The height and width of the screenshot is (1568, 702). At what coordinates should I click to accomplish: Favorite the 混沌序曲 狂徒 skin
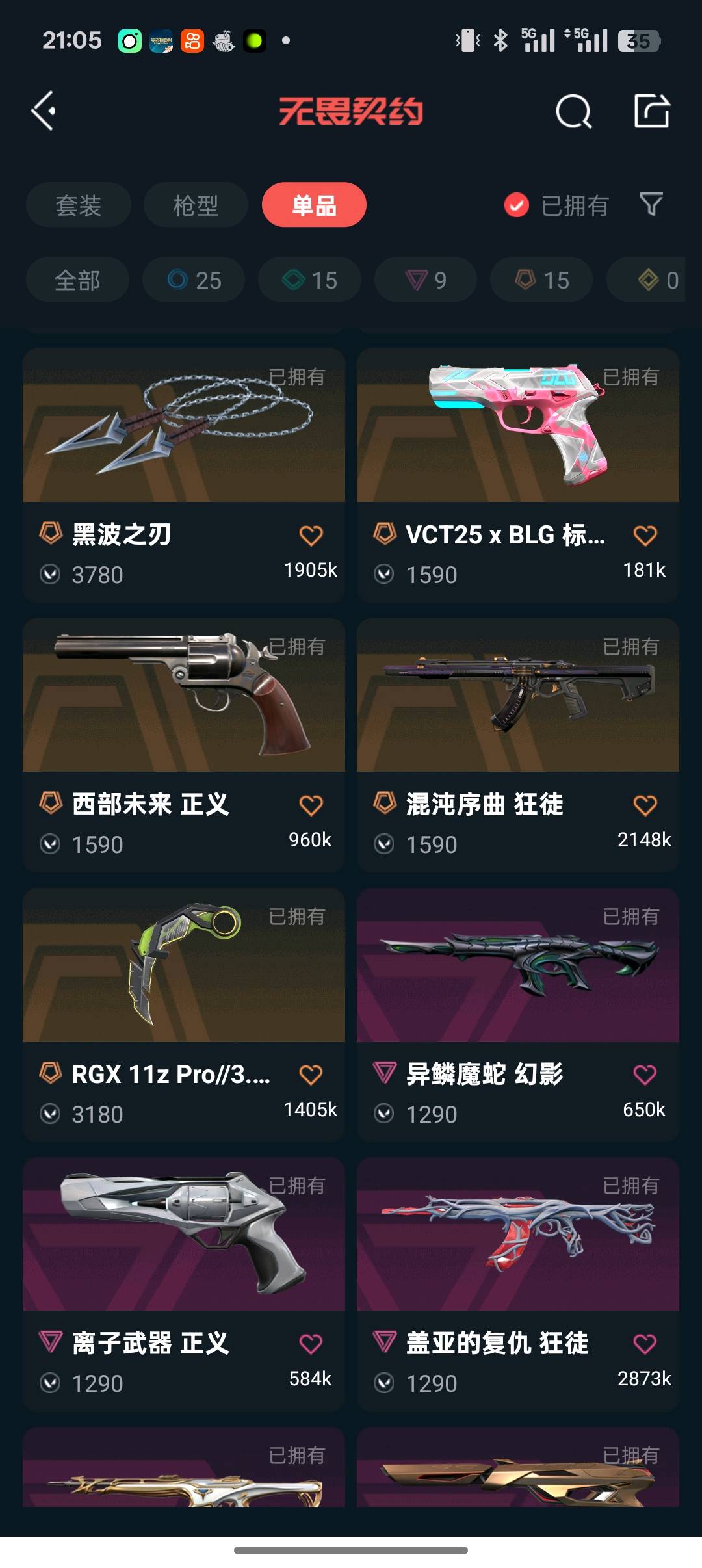point(645,805)
